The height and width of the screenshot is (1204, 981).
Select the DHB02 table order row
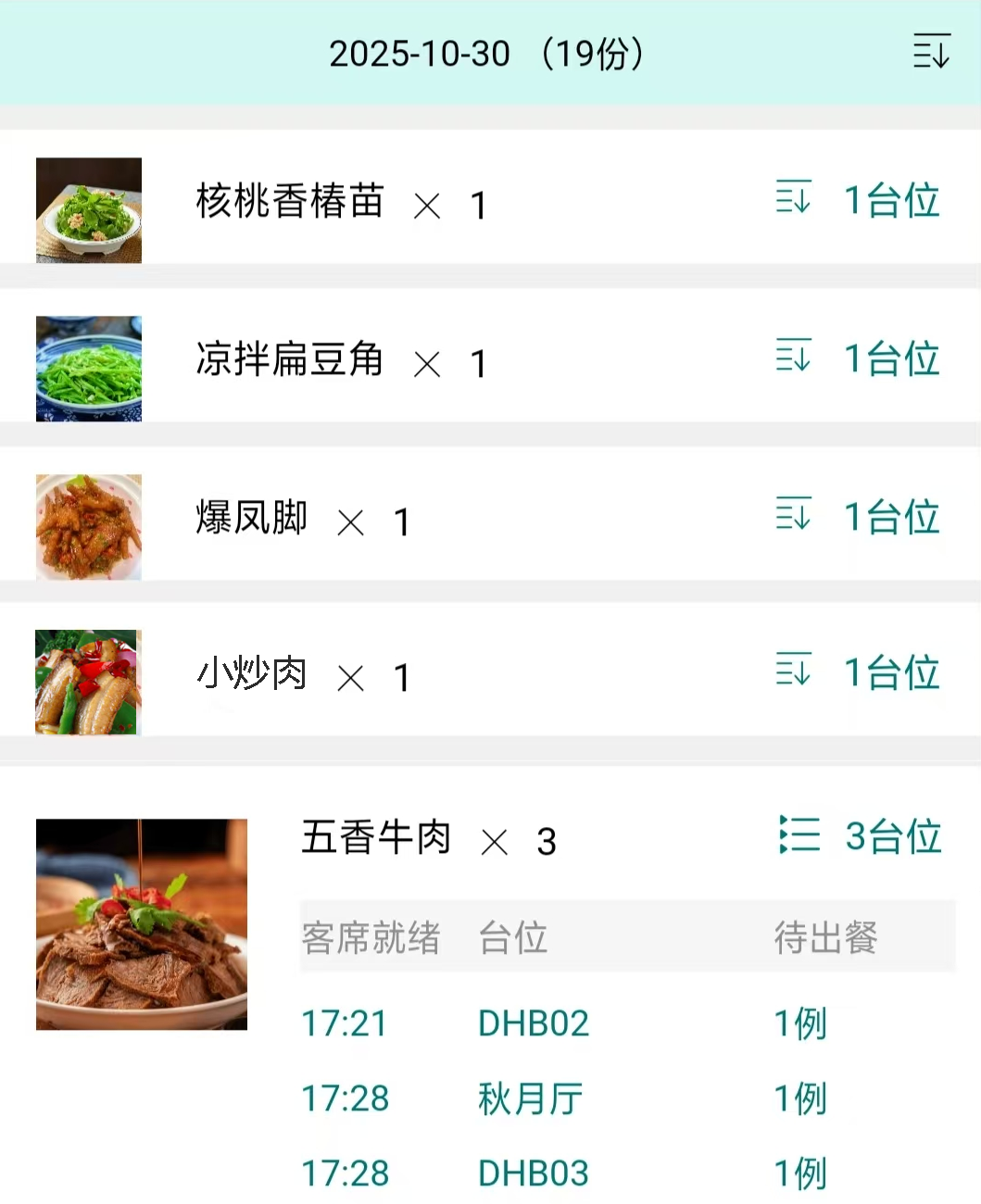534,1023
